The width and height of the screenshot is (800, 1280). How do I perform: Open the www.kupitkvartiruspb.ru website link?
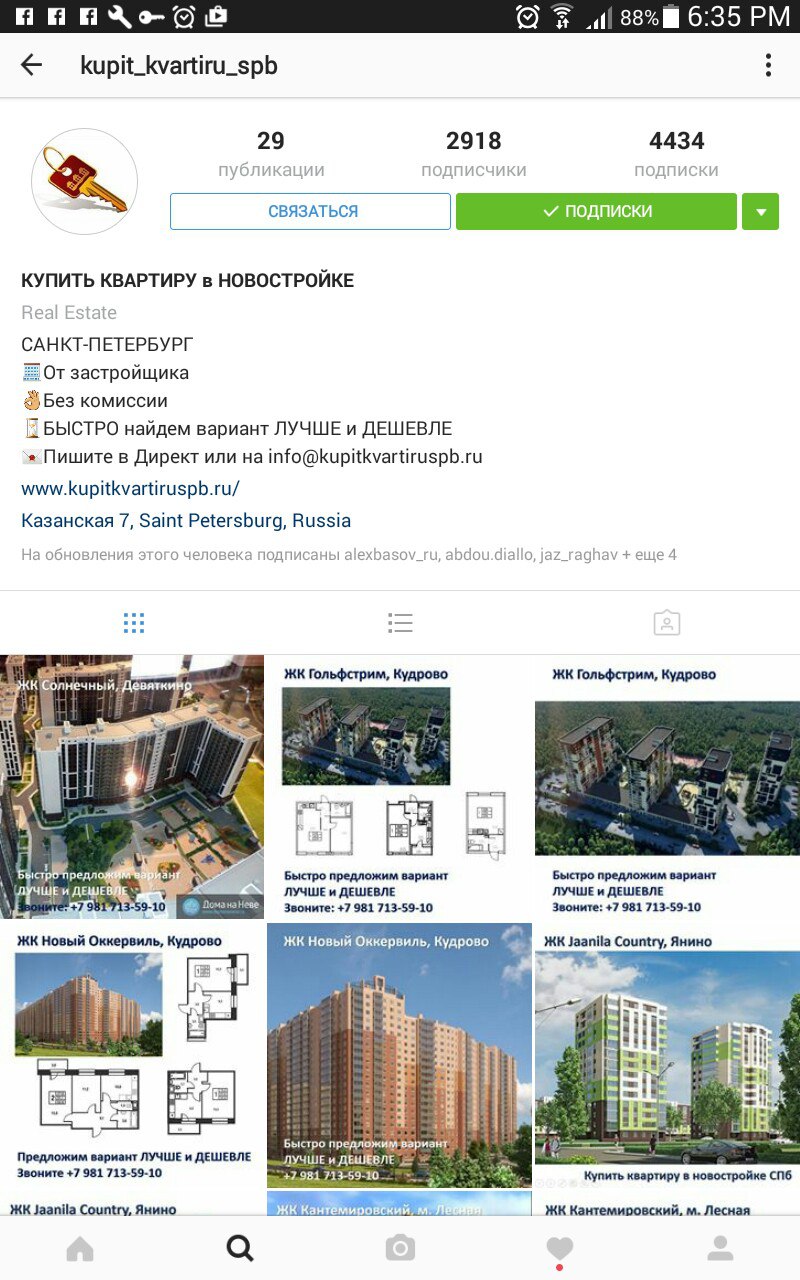click(130, 489)
